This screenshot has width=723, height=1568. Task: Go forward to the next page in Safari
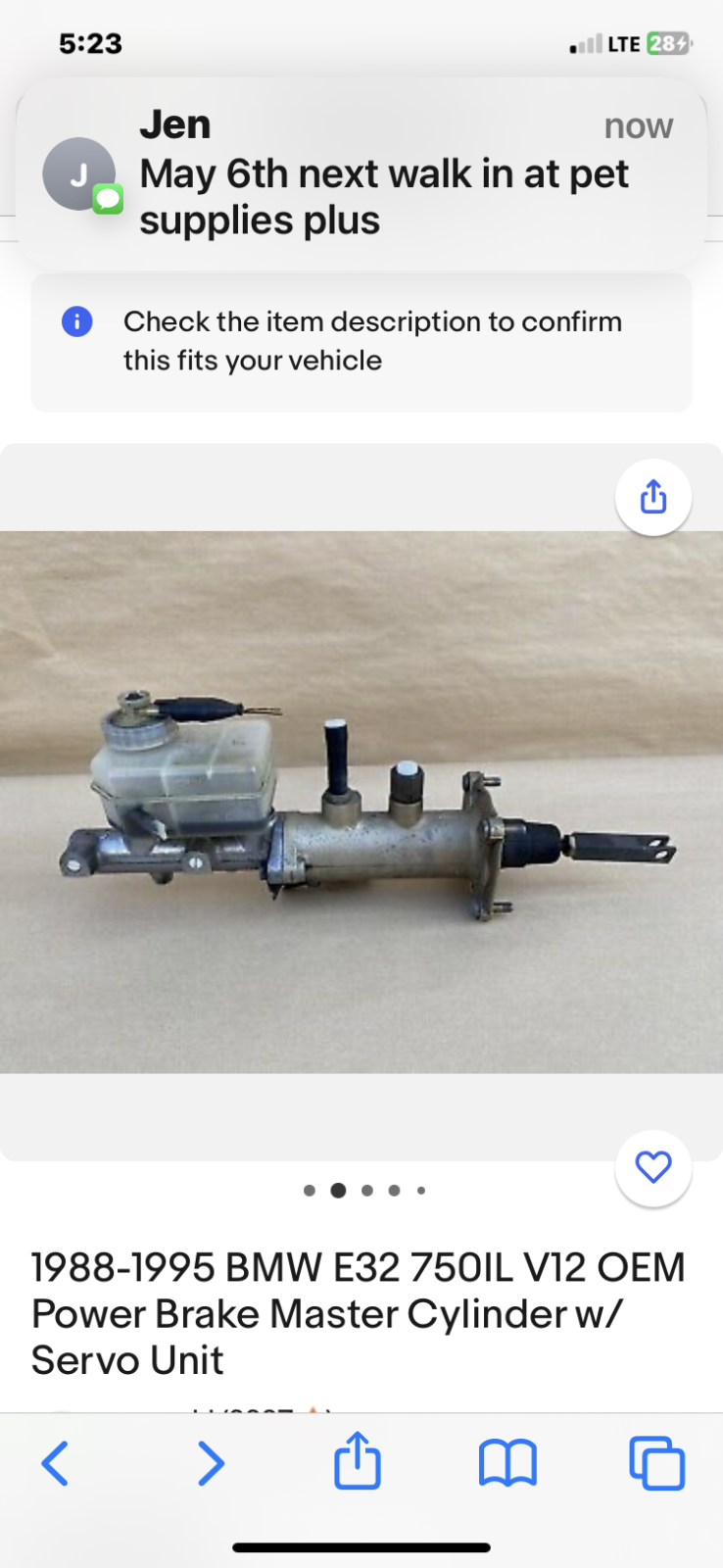[211, 1463]
